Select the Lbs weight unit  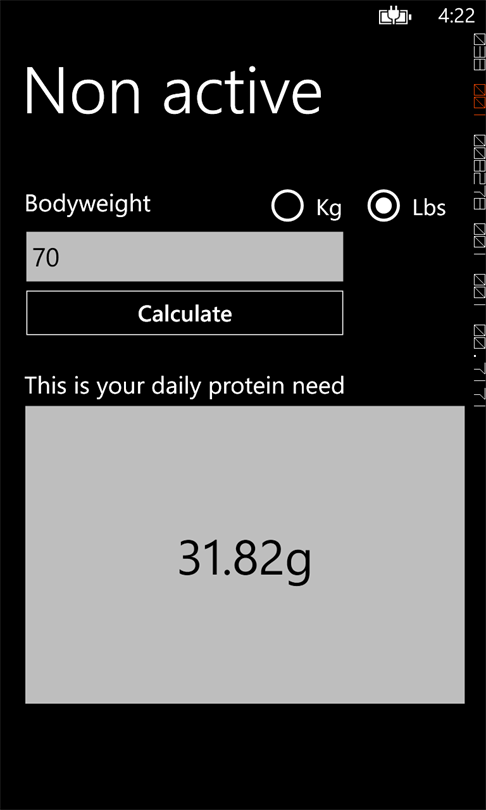383,206
